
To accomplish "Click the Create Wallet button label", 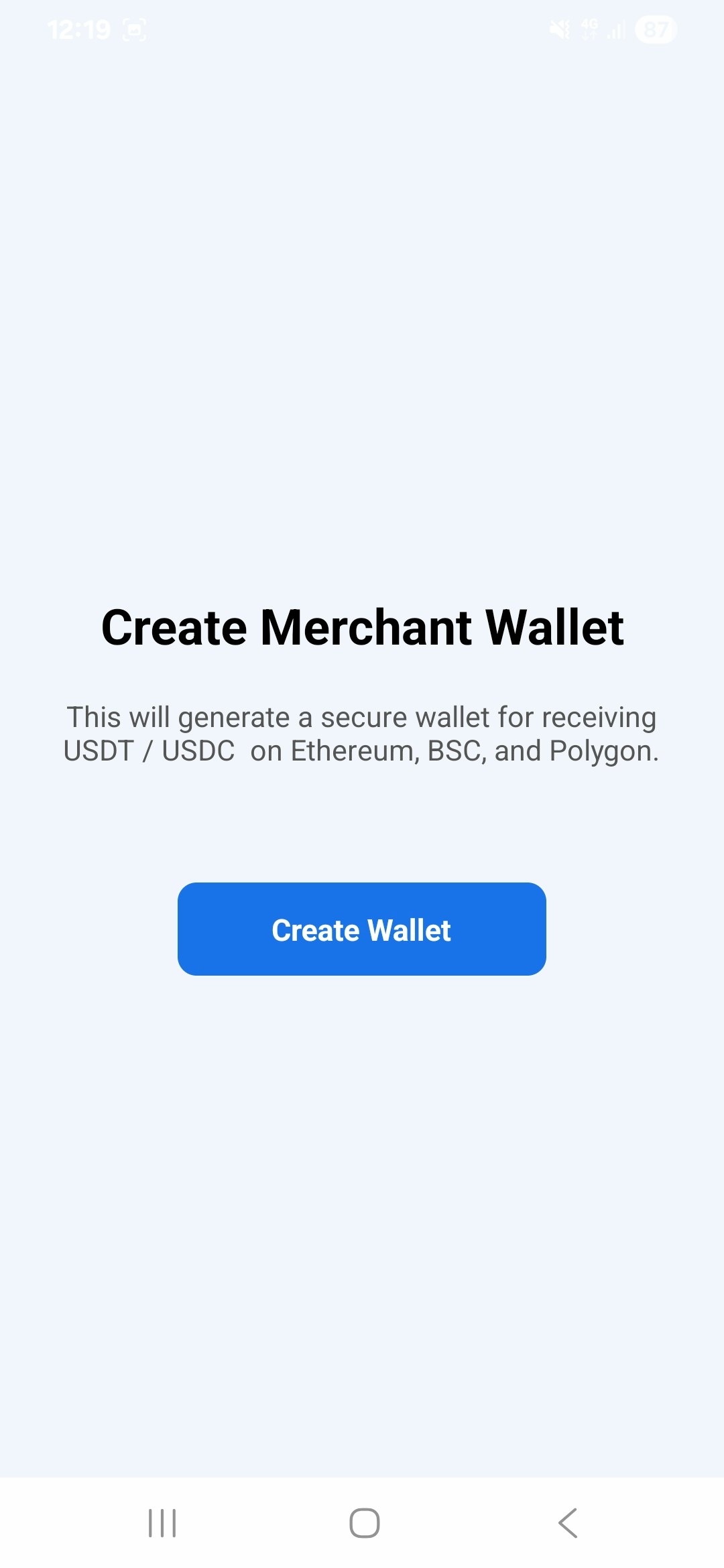I will 362,929.
